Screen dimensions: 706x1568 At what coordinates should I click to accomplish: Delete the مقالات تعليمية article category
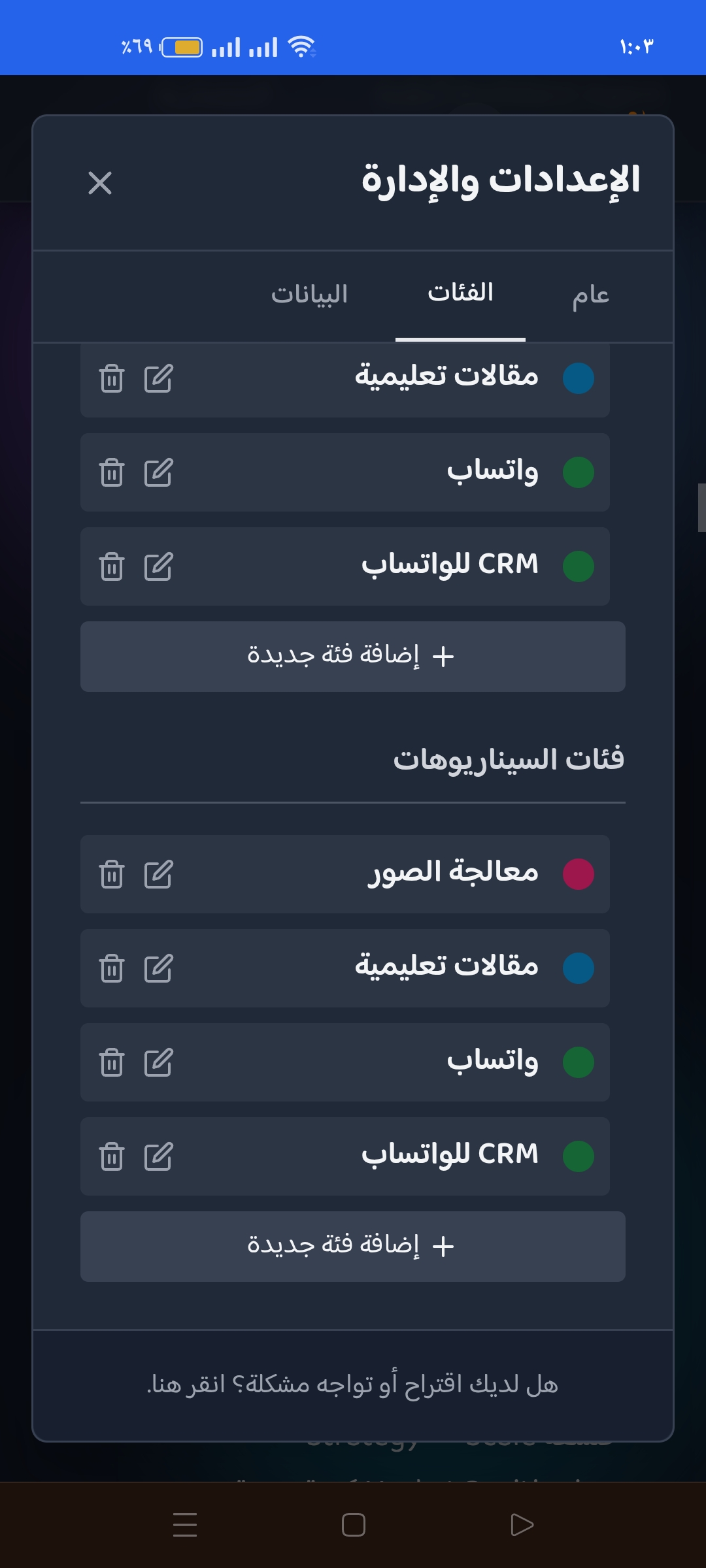tap(112, 379)
